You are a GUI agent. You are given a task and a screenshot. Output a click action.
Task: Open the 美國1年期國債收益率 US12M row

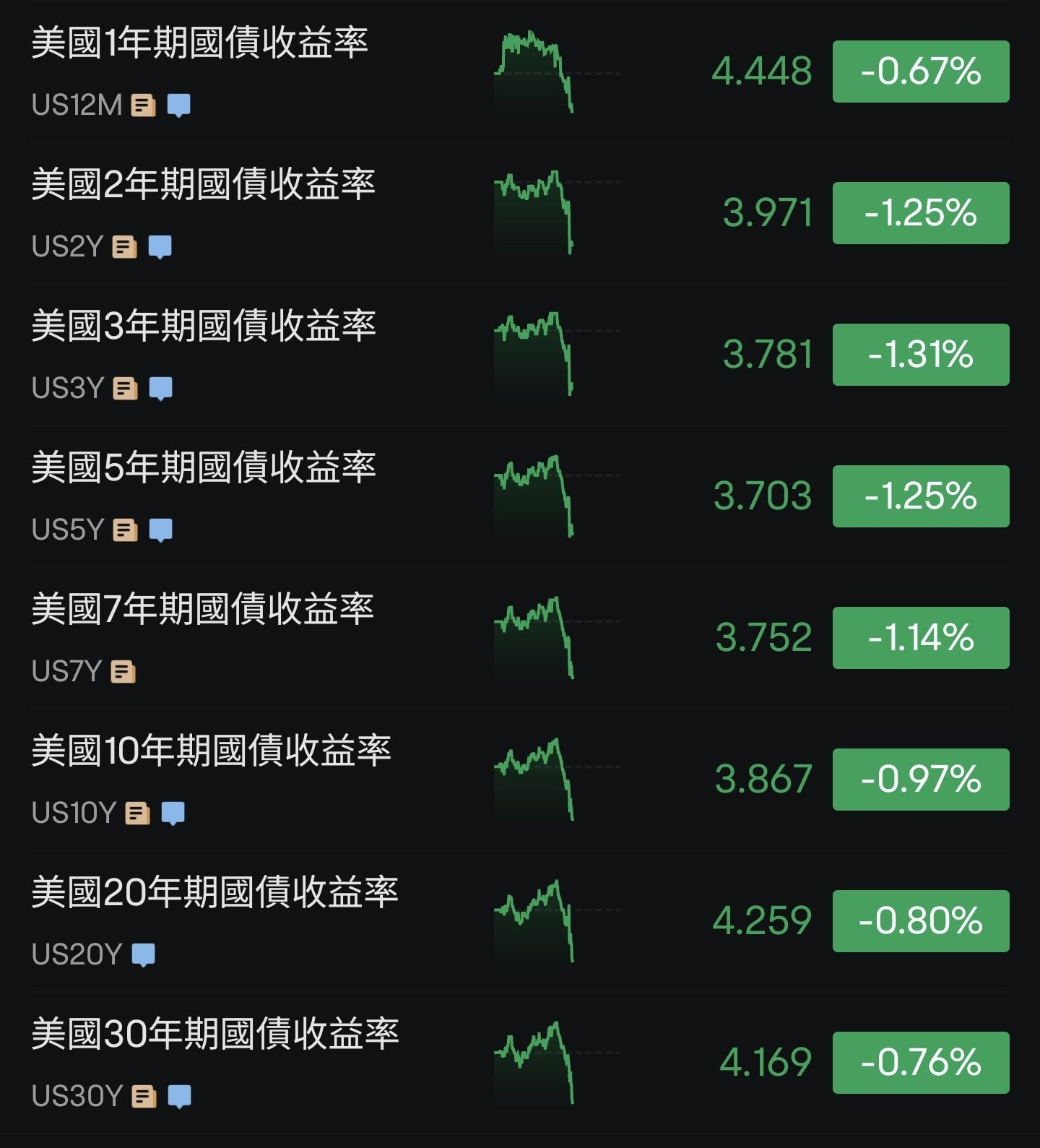pyautogui.click(x=200, y=44)
